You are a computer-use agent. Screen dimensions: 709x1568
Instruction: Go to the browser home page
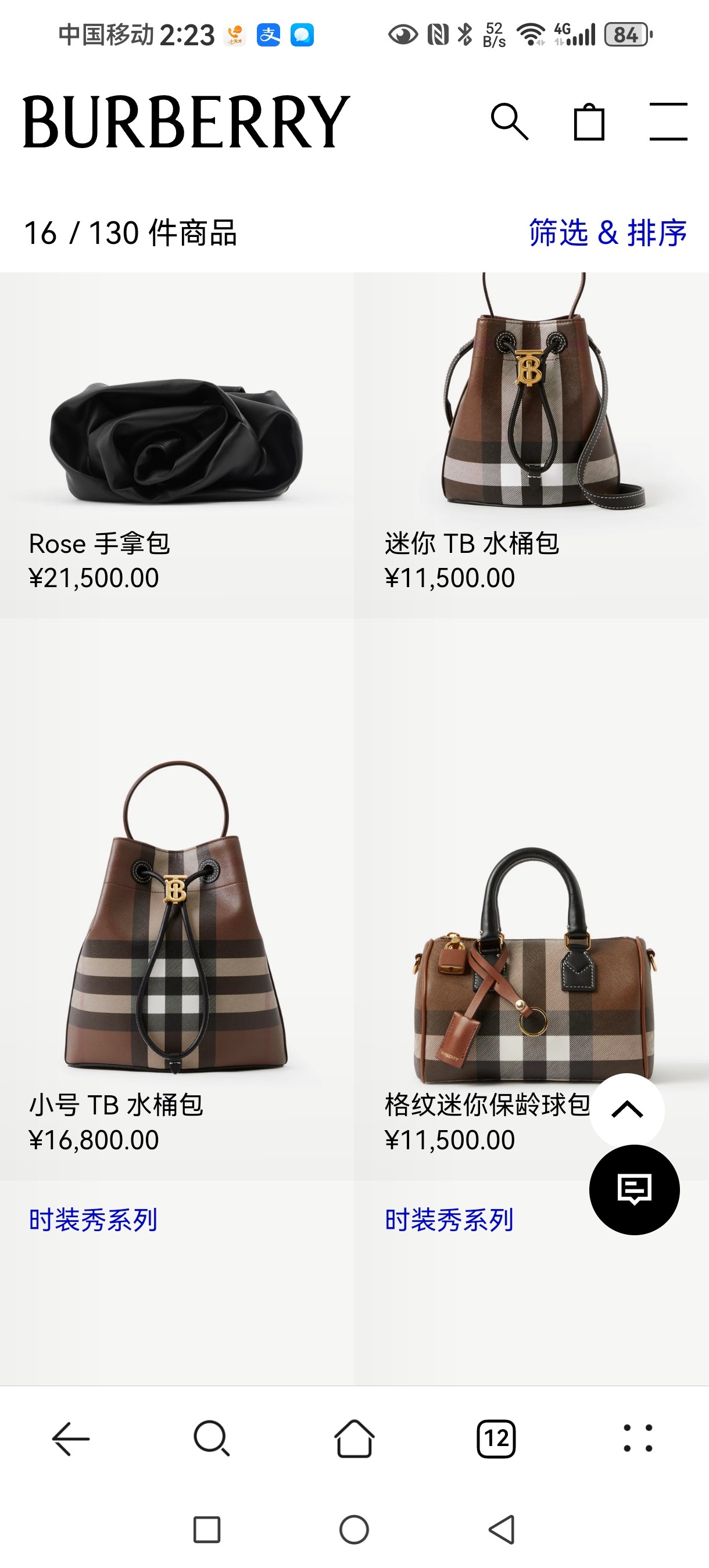pos(354,1439)
